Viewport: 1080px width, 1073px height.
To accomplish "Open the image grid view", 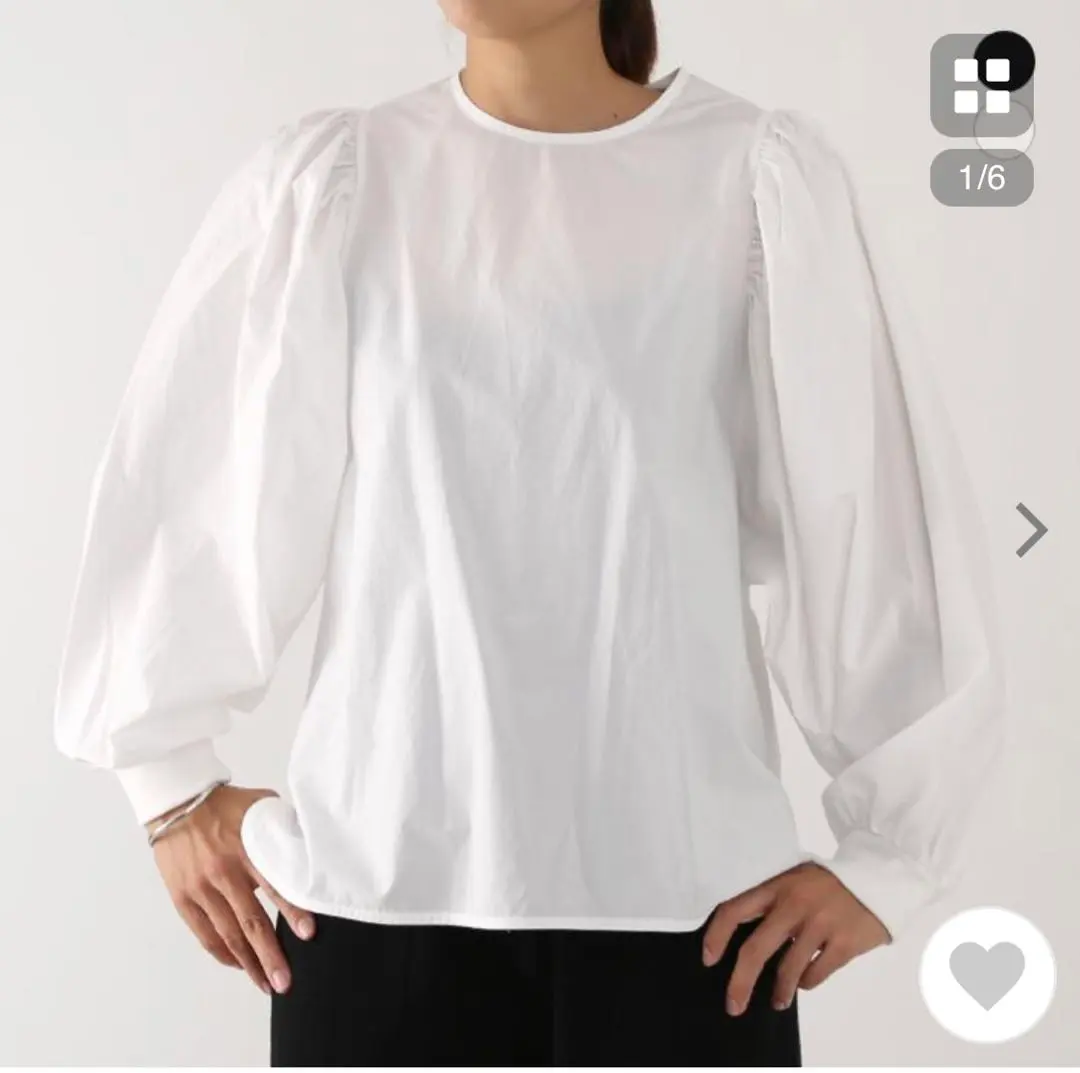I will pos(981,86).
